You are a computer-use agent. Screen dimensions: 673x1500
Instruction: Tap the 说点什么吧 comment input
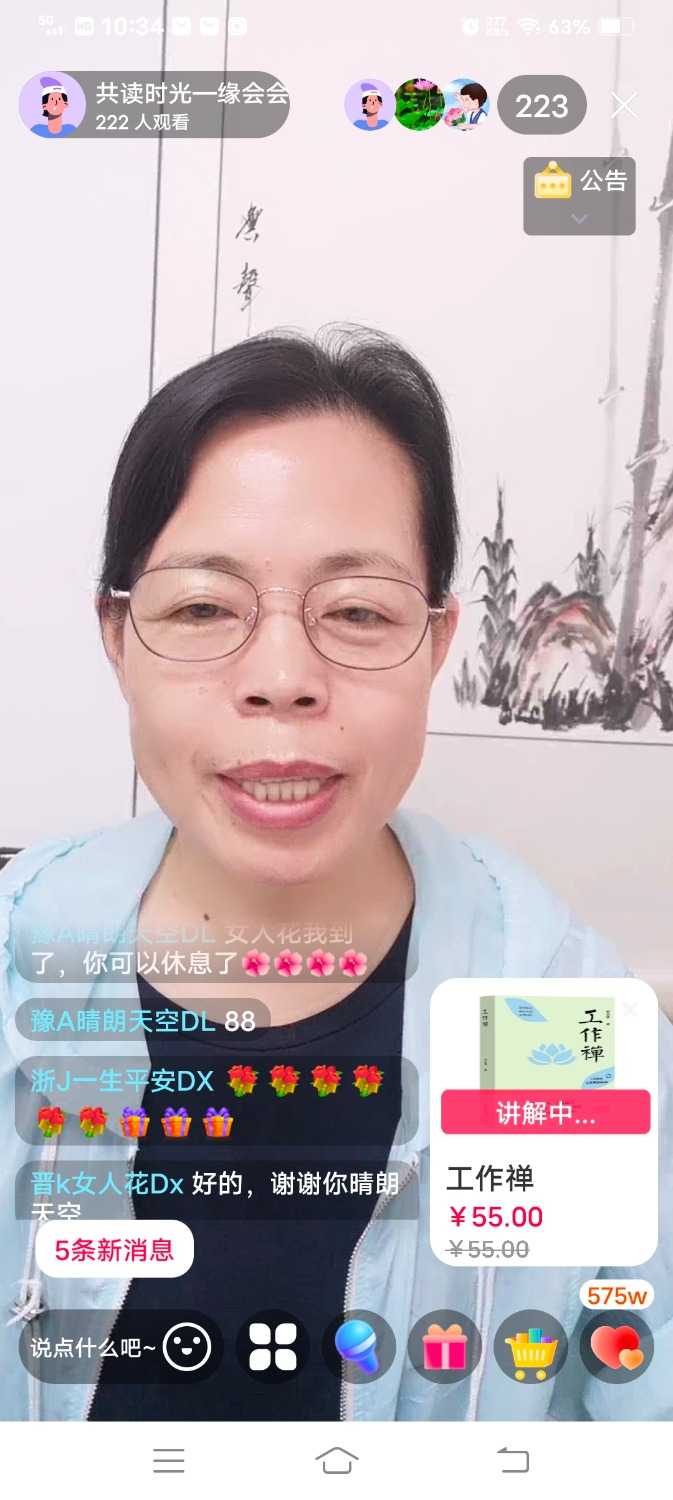pyautogui.click(x=92, y=1348)
